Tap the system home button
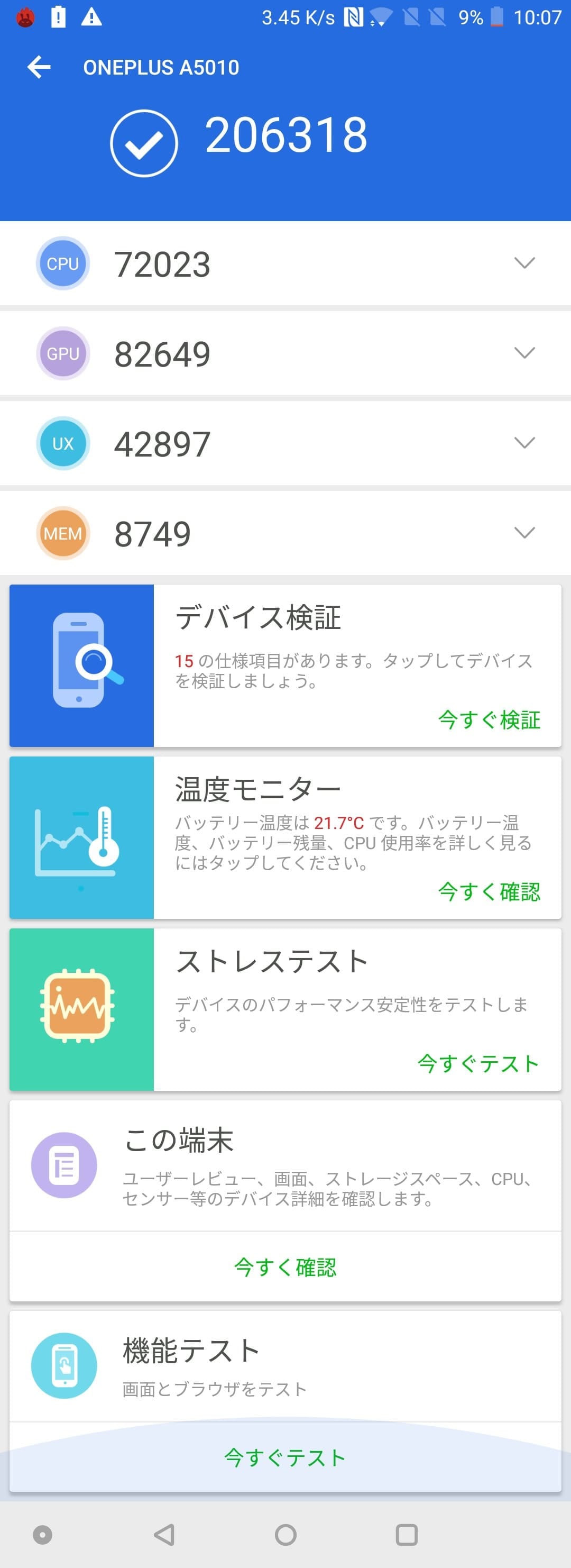 tap(285, 1535)
